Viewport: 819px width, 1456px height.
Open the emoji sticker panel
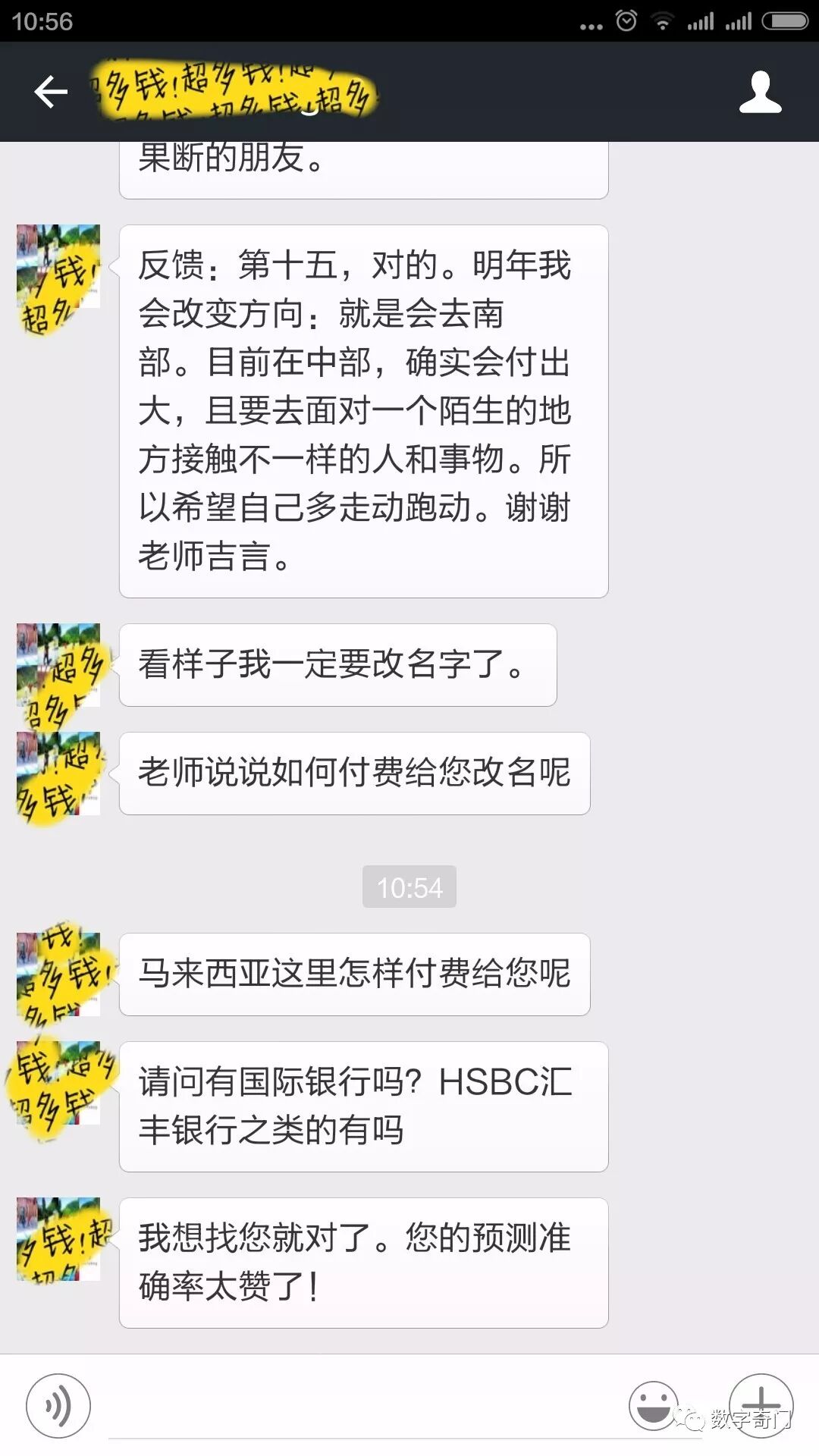653,1405
